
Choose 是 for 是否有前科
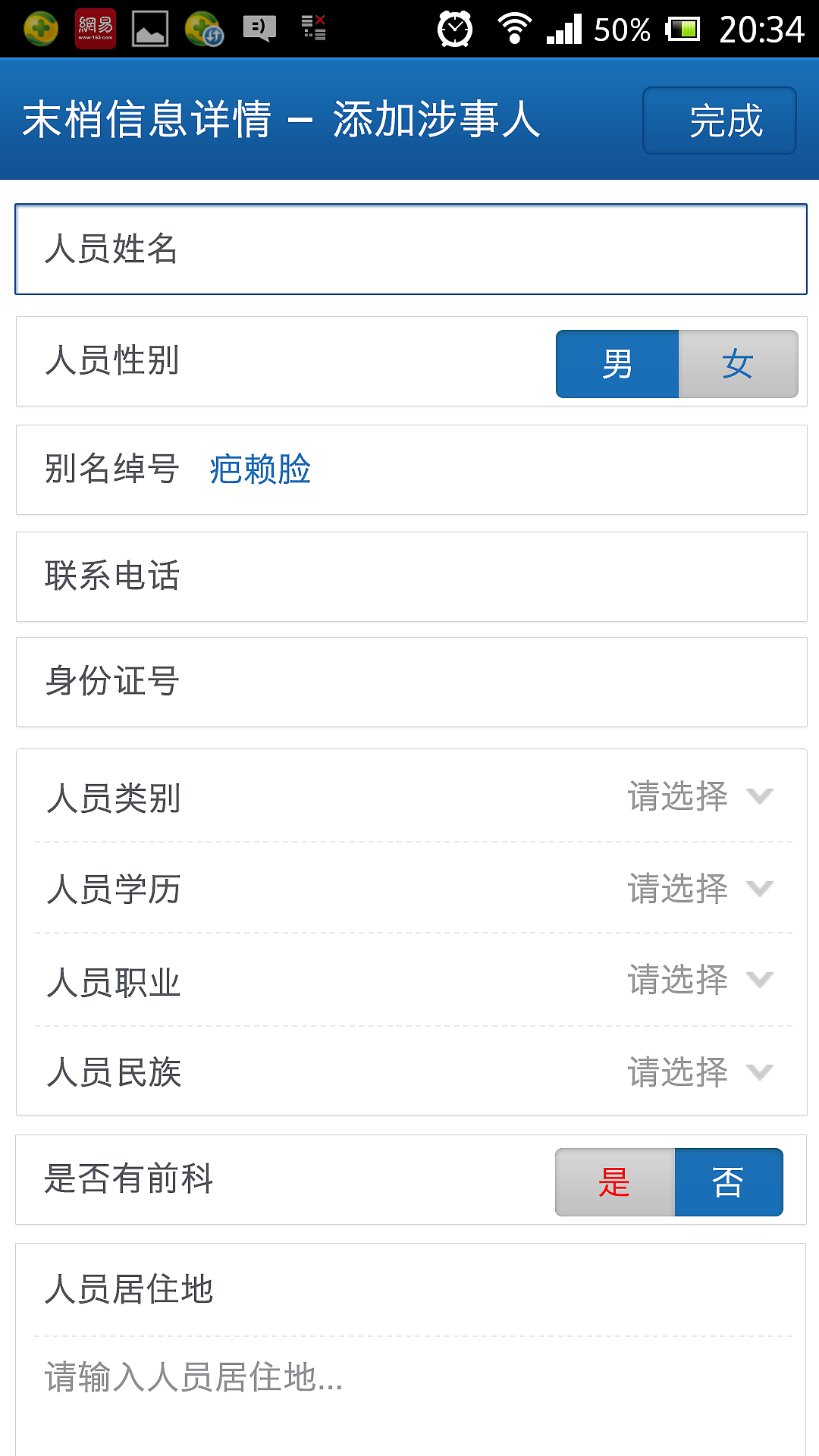tap(614, 1181)
